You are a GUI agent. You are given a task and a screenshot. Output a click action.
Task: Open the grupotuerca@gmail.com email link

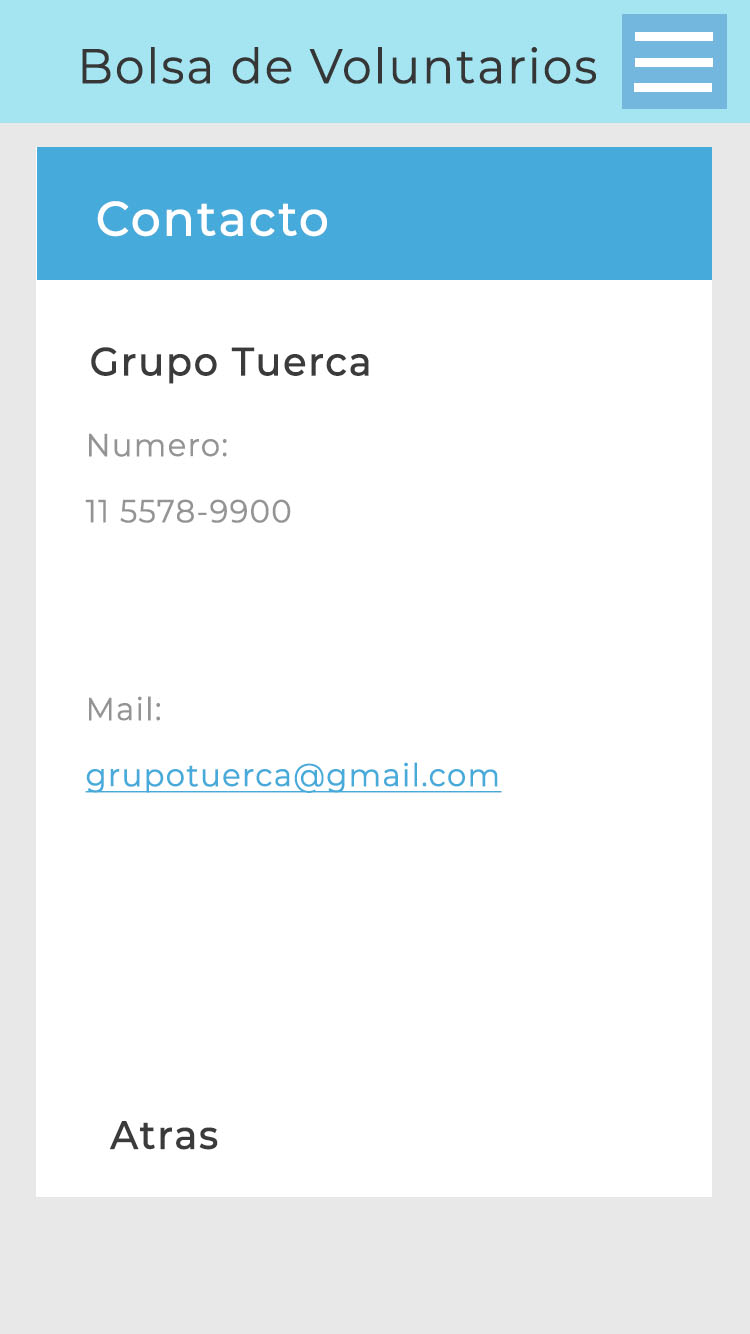pyautogui.click(x=293, y=776)
